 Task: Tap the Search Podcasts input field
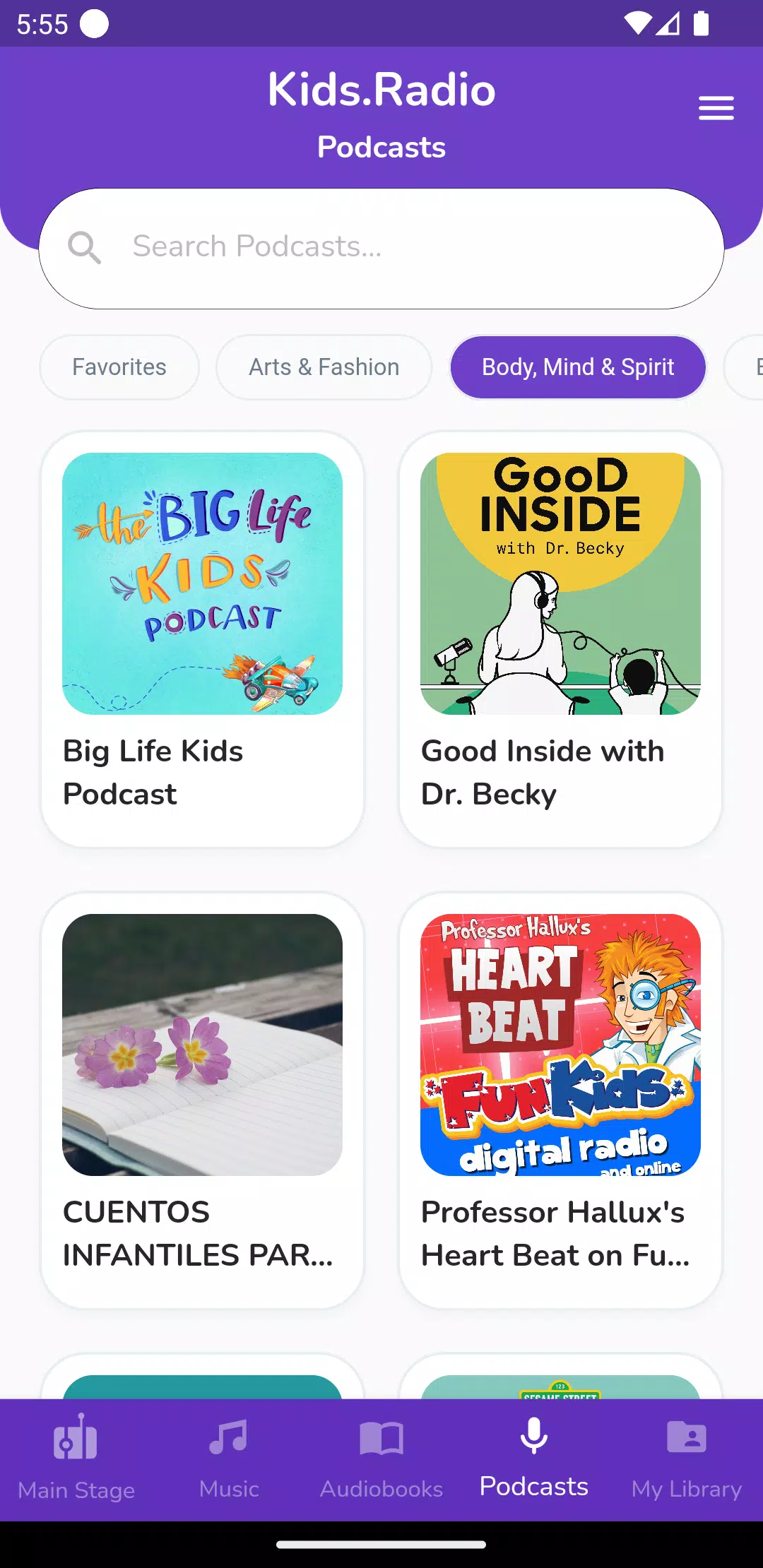click(x=381, y=247)
